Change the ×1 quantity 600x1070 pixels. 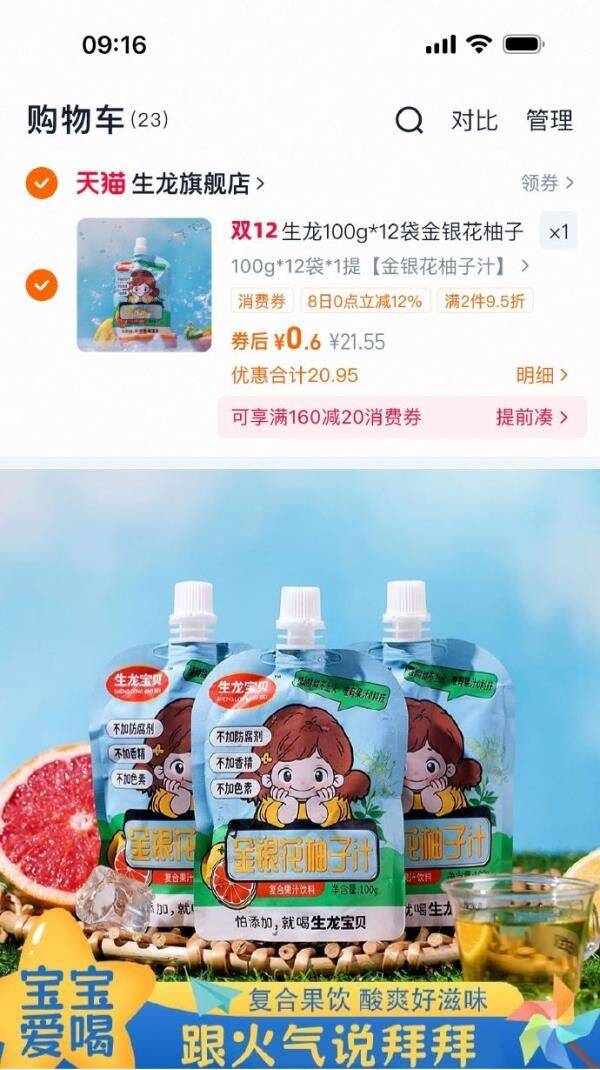558,233
